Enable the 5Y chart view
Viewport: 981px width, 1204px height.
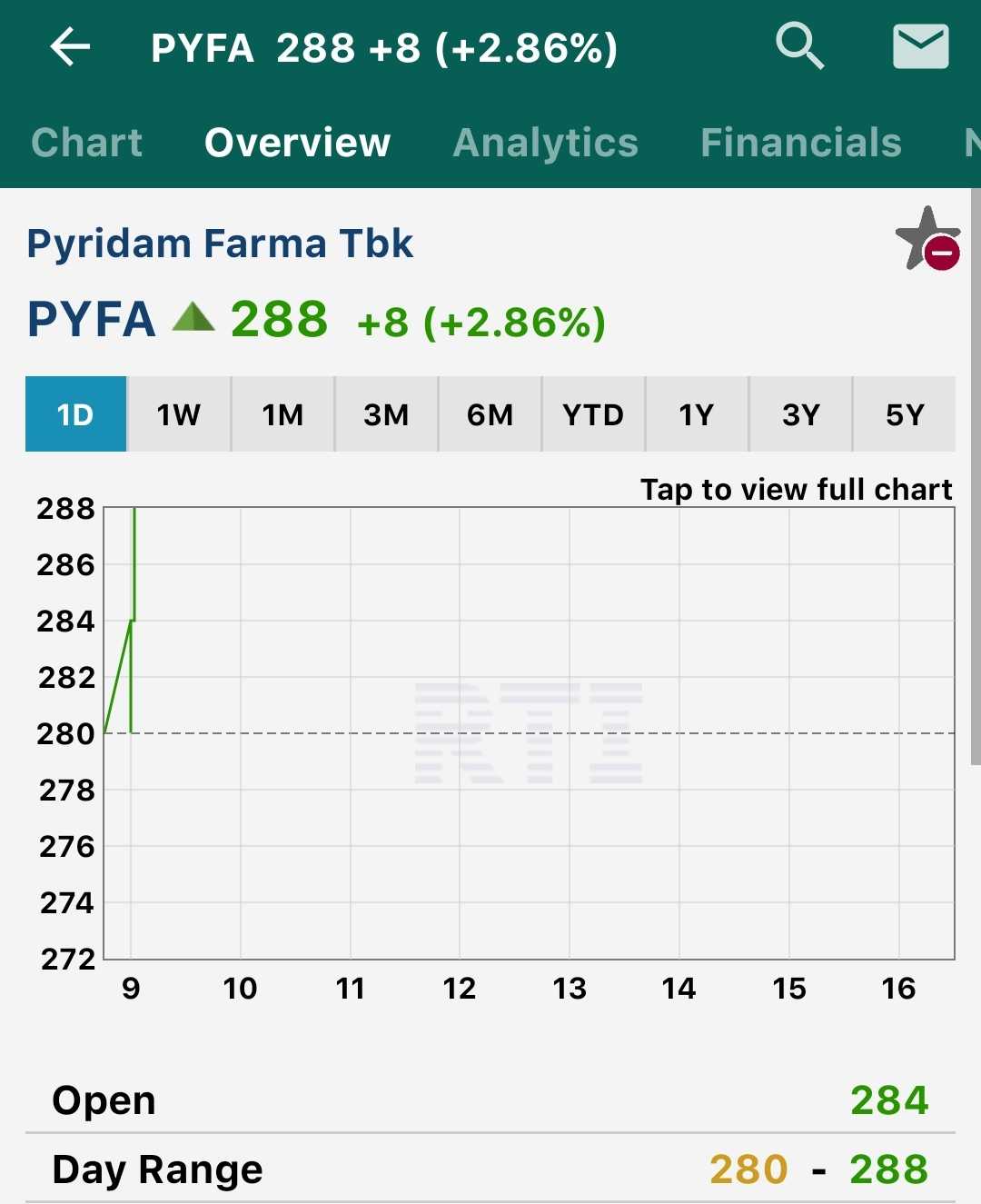pos(904,414)
